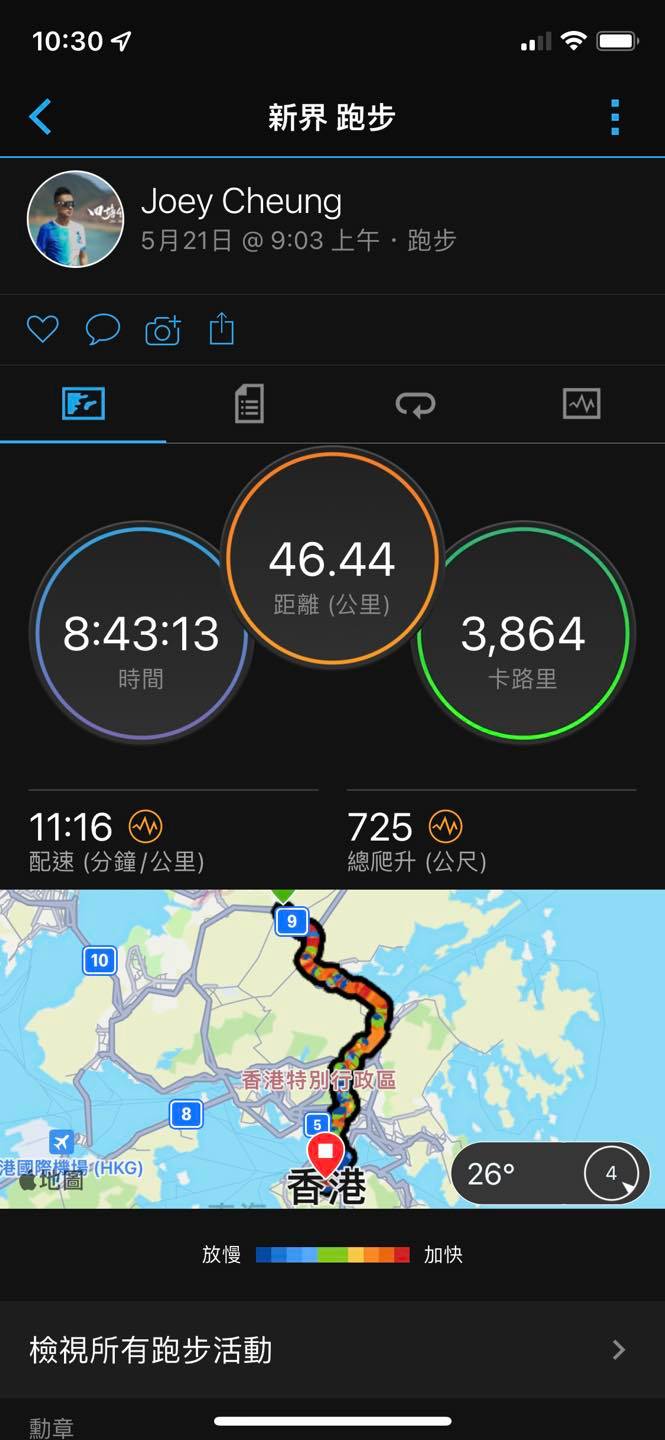Switch to the charts tab
The image size is (665, 1440).
point(581,405)
